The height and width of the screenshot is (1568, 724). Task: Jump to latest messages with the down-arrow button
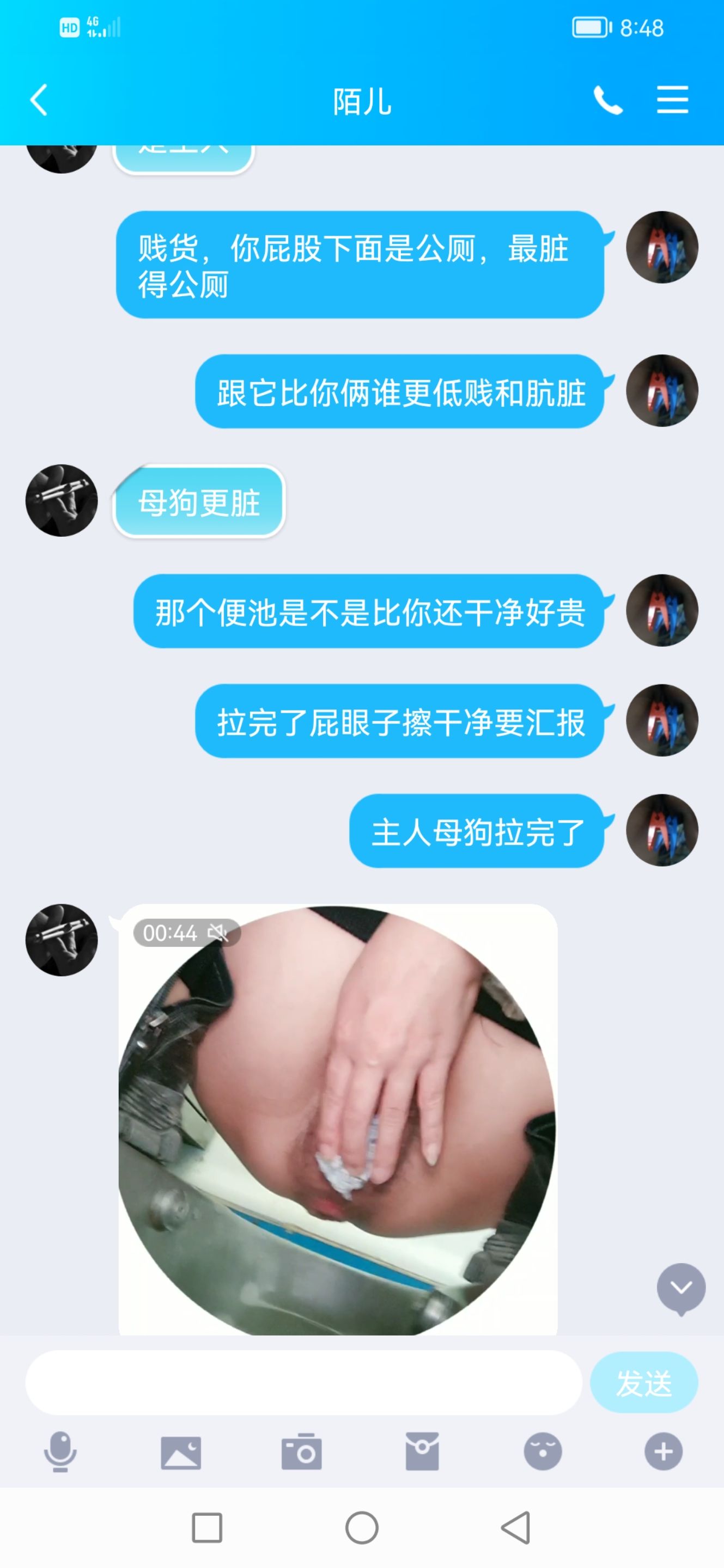tap(681, 1288)
